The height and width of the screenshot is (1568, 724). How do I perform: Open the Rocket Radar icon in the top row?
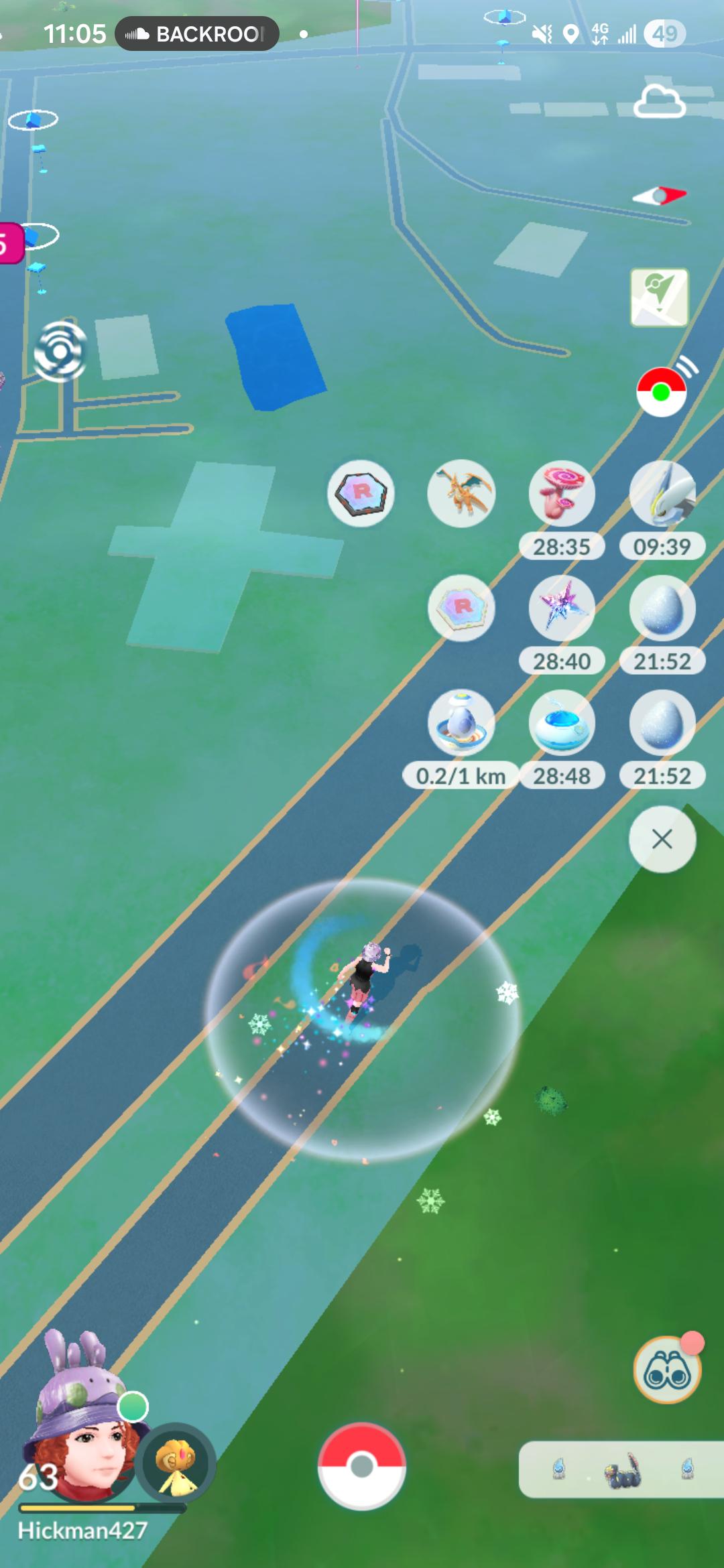click(361, 493)
